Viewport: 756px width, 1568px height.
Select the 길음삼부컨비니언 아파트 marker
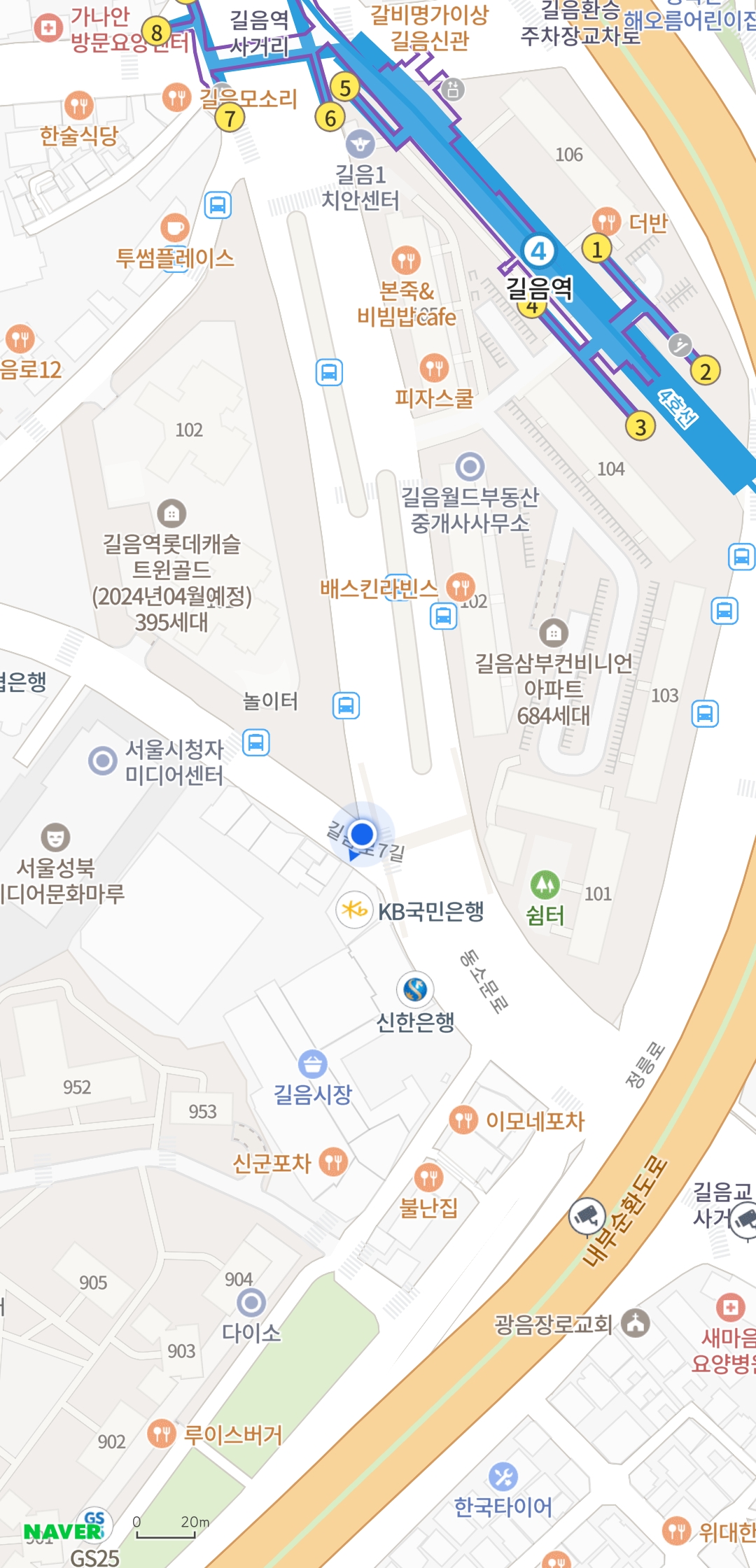point(554,633)
